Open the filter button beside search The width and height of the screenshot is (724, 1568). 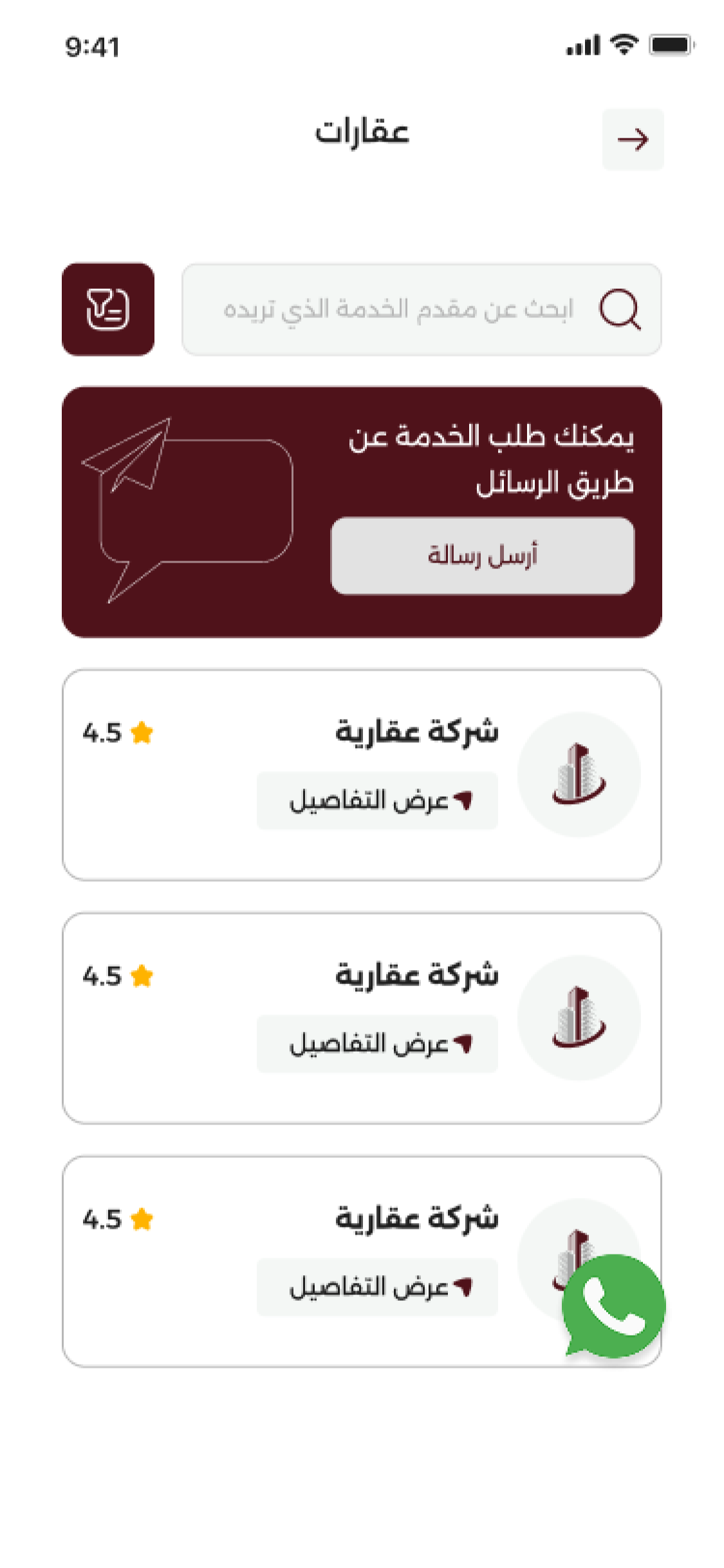pyautogui.click(x=108, y=309)
